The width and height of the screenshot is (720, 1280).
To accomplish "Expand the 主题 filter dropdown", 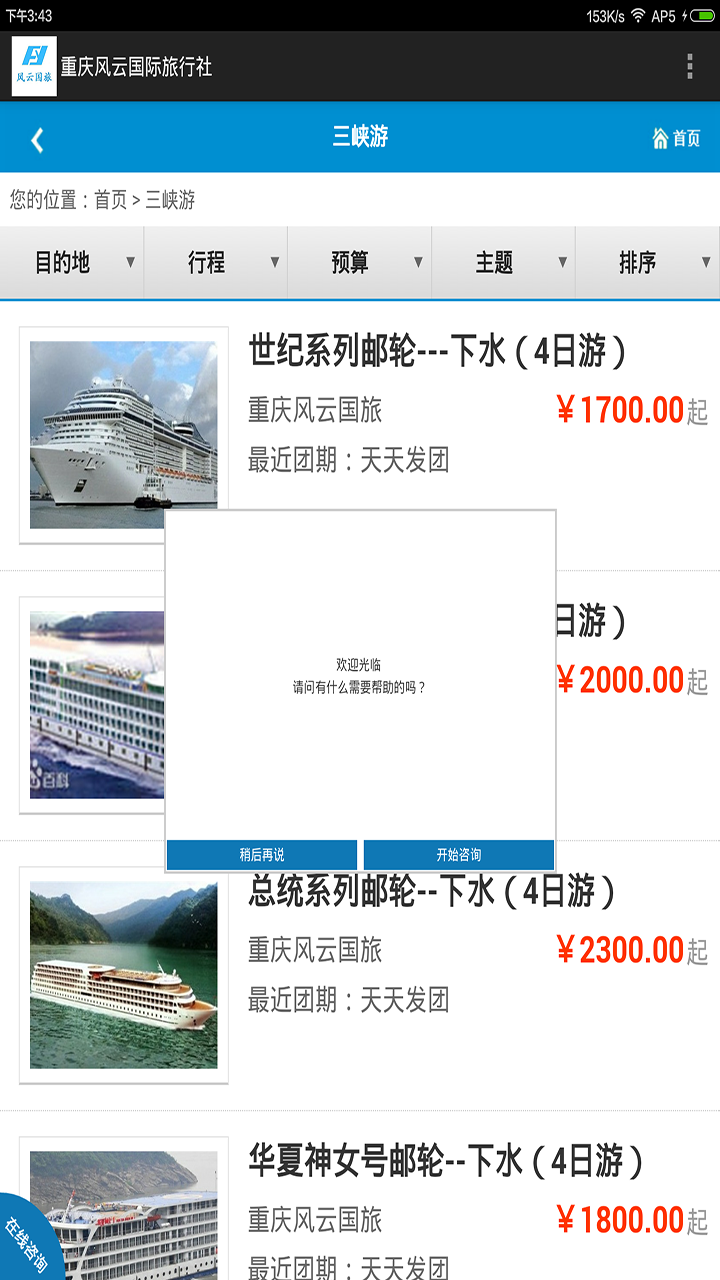I will pyautogui.click(x=504, y=262).
